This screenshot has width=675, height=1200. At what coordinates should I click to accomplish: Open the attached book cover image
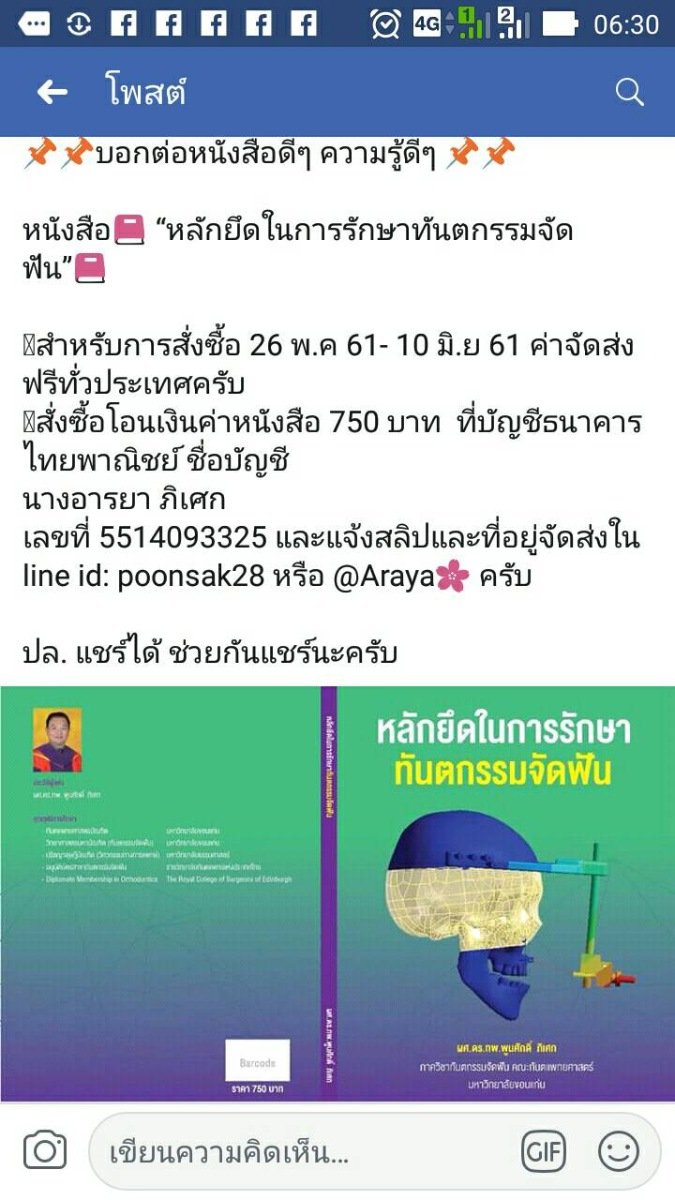tap(337, 894)
